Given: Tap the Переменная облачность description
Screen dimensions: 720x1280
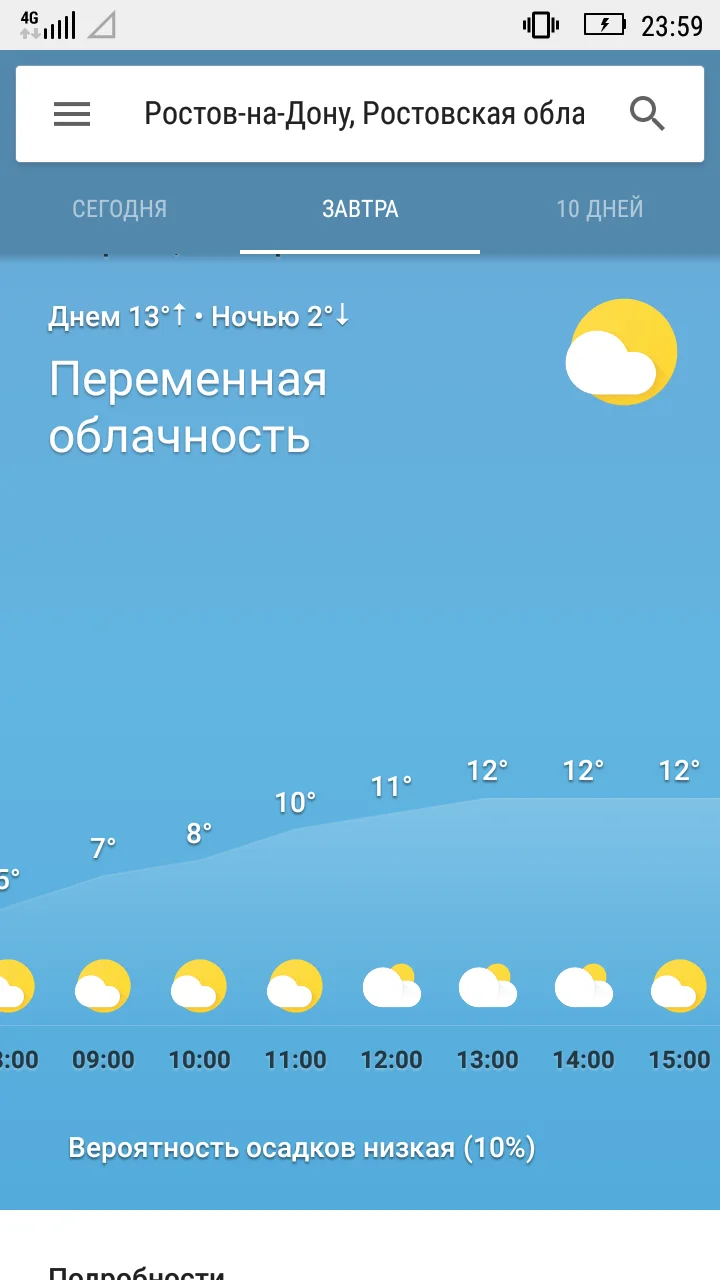Looking at the screenshot, I should 188,407.
